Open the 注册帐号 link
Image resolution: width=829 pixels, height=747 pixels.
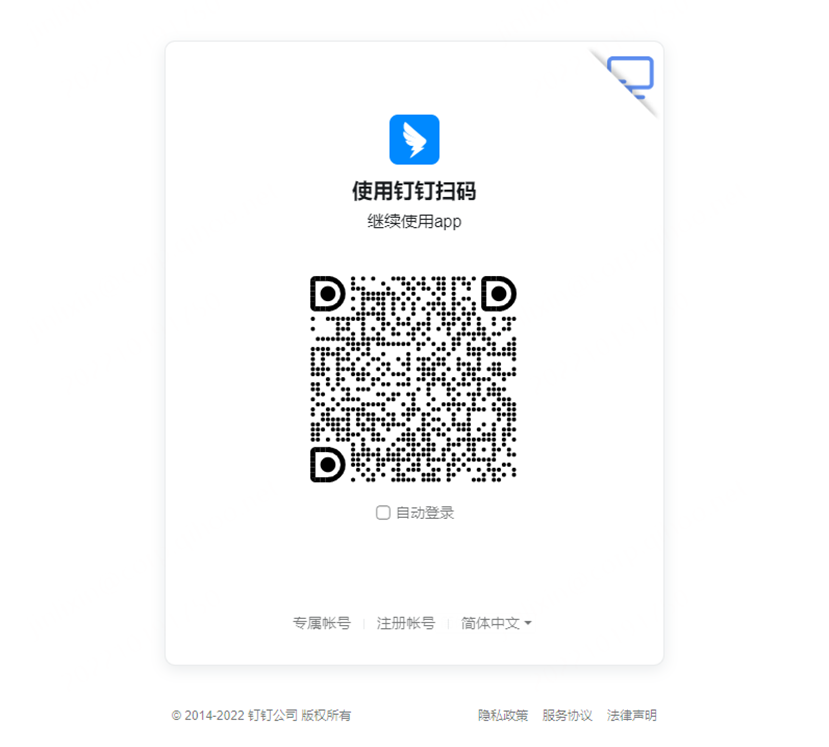(405, 623)
